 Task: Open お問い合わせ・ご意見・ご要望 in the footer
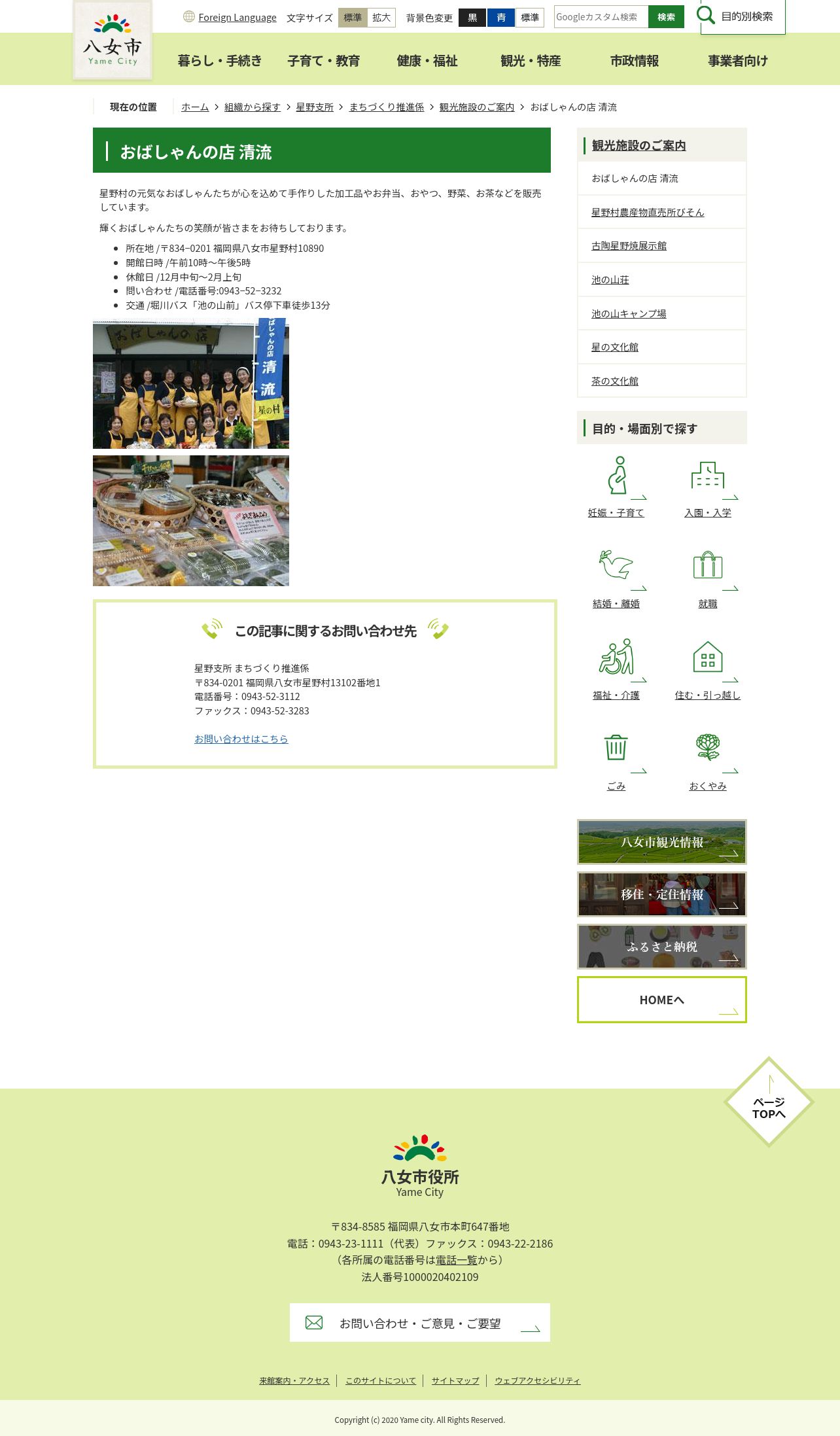[420, 1323]
